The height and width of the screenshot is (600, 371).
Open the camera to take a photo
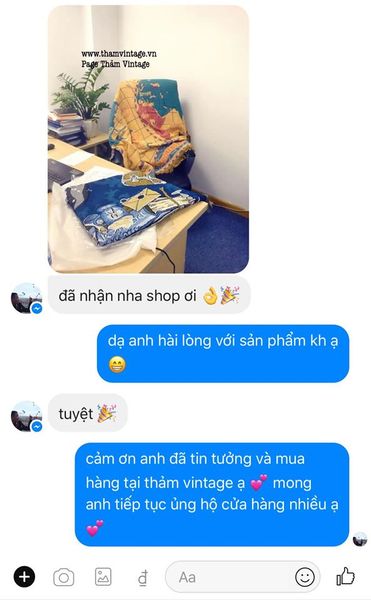coord(63,577)
